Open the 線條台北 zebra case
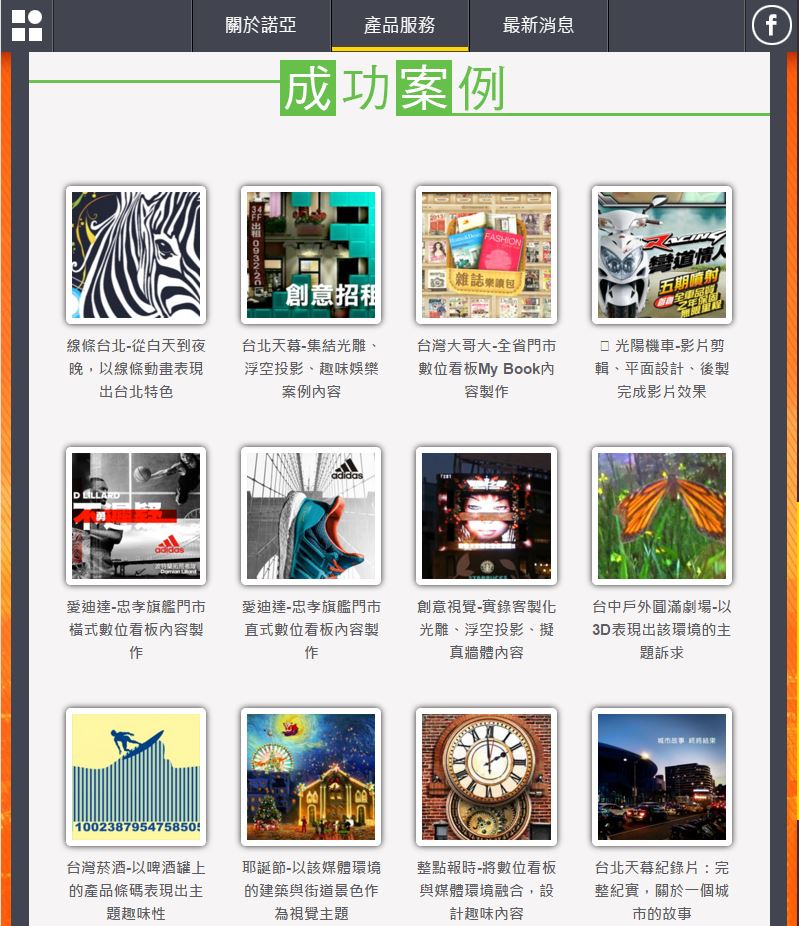 pyautogui.click(x=136, y=255)
